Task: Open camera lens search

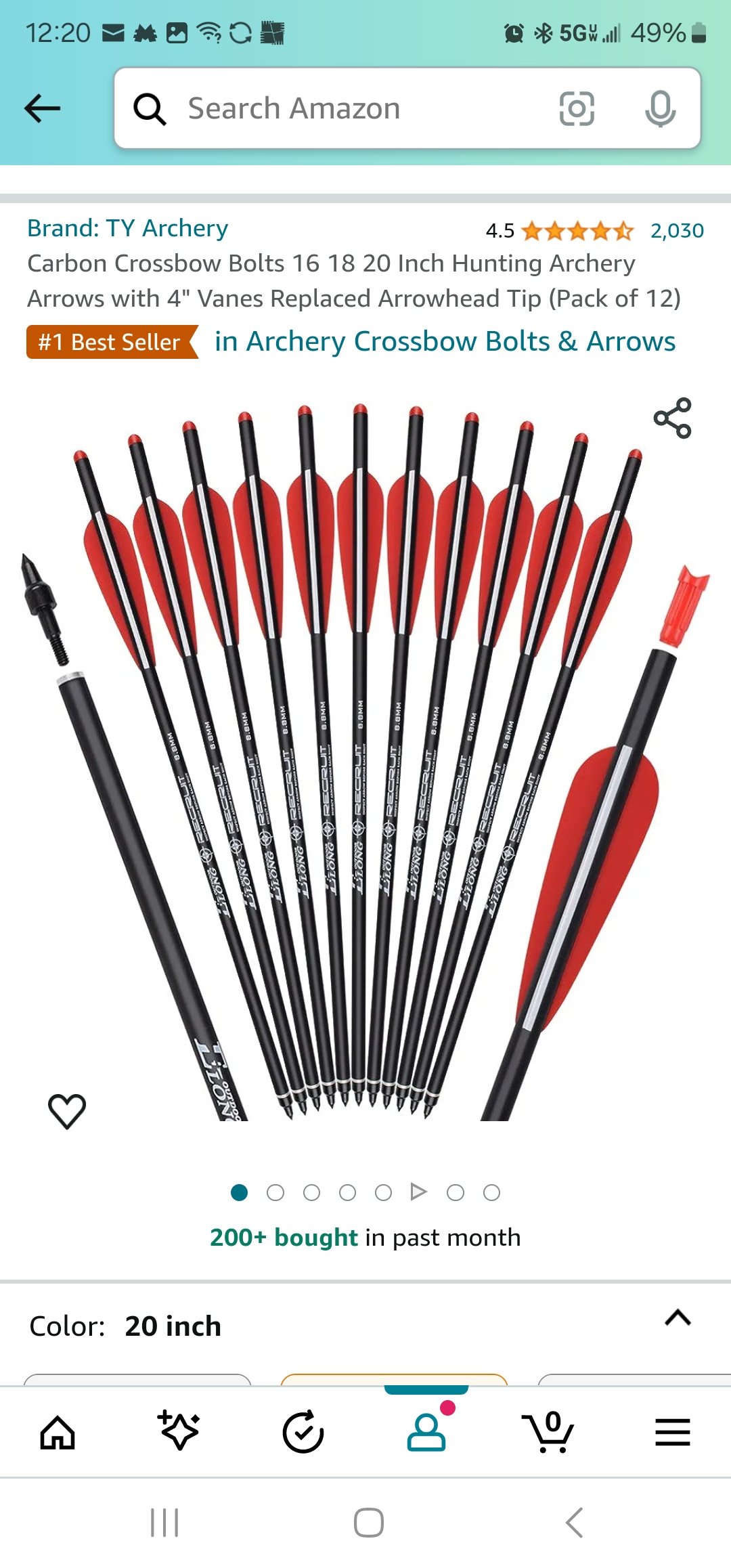Action: (x=577, y=108)
